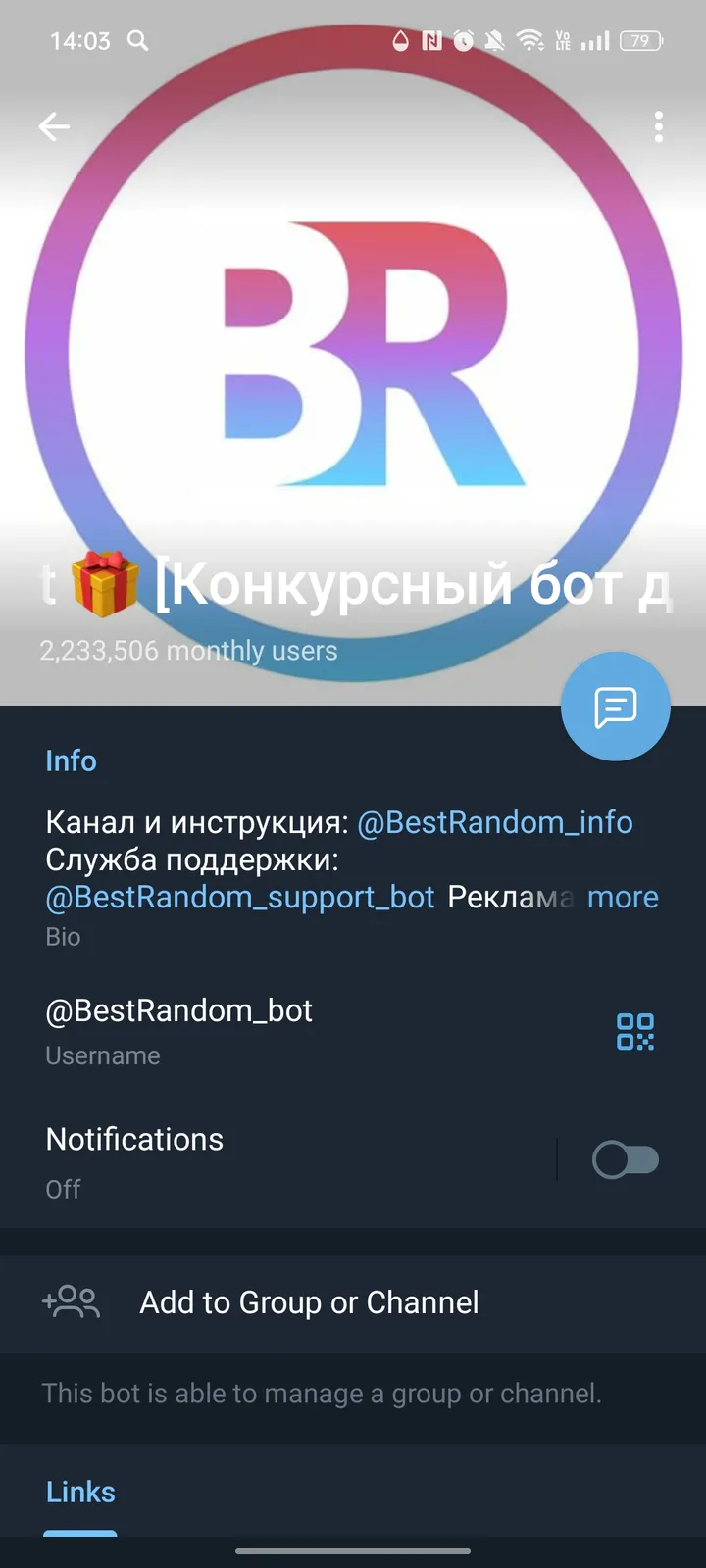Screen dimensions: 706x1568
Task: Tap the search icon in status bar
Action: pos(138,41)
